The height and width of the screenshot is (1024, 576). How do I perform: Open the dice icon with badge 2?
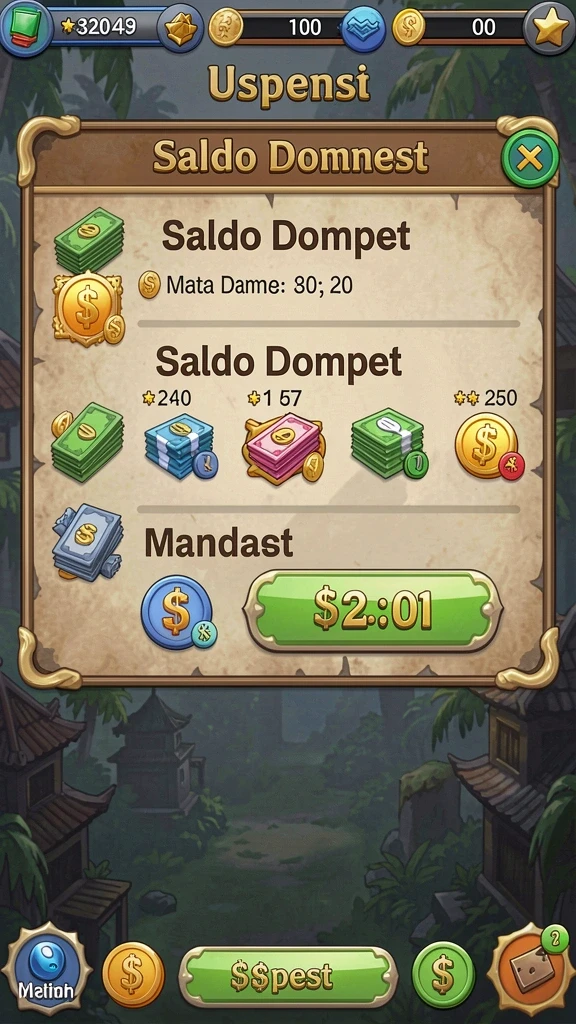(x=534, y=970)
